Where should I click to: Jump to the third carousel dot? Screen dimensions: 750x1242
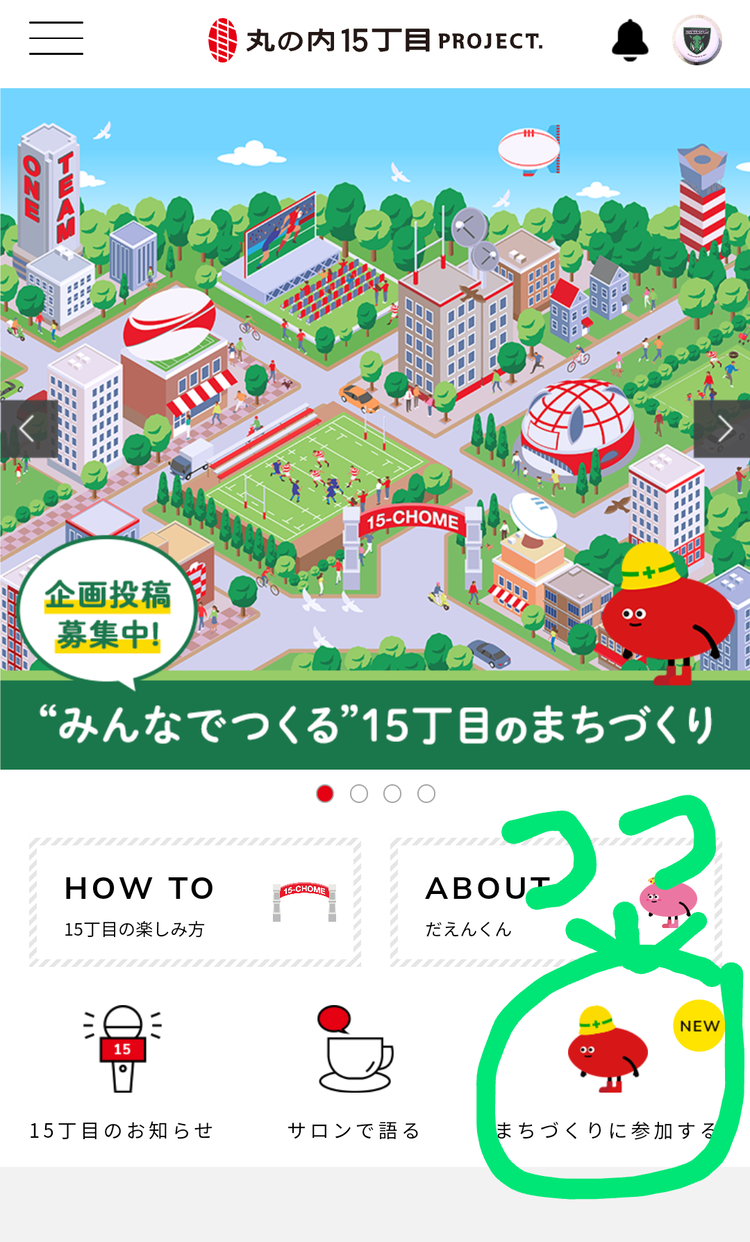(392, 794)
